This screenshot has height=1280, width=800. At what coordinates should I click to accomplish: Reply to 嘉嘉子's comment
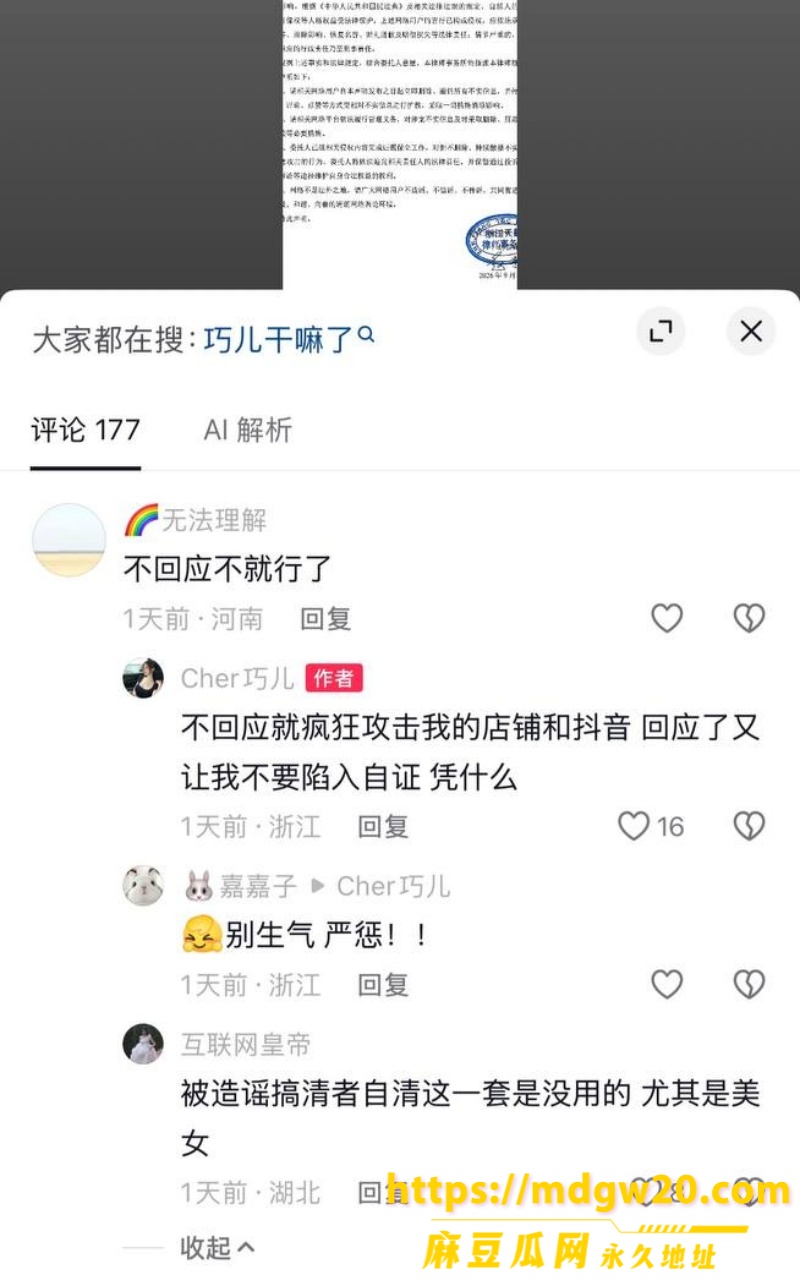point(383,985)
